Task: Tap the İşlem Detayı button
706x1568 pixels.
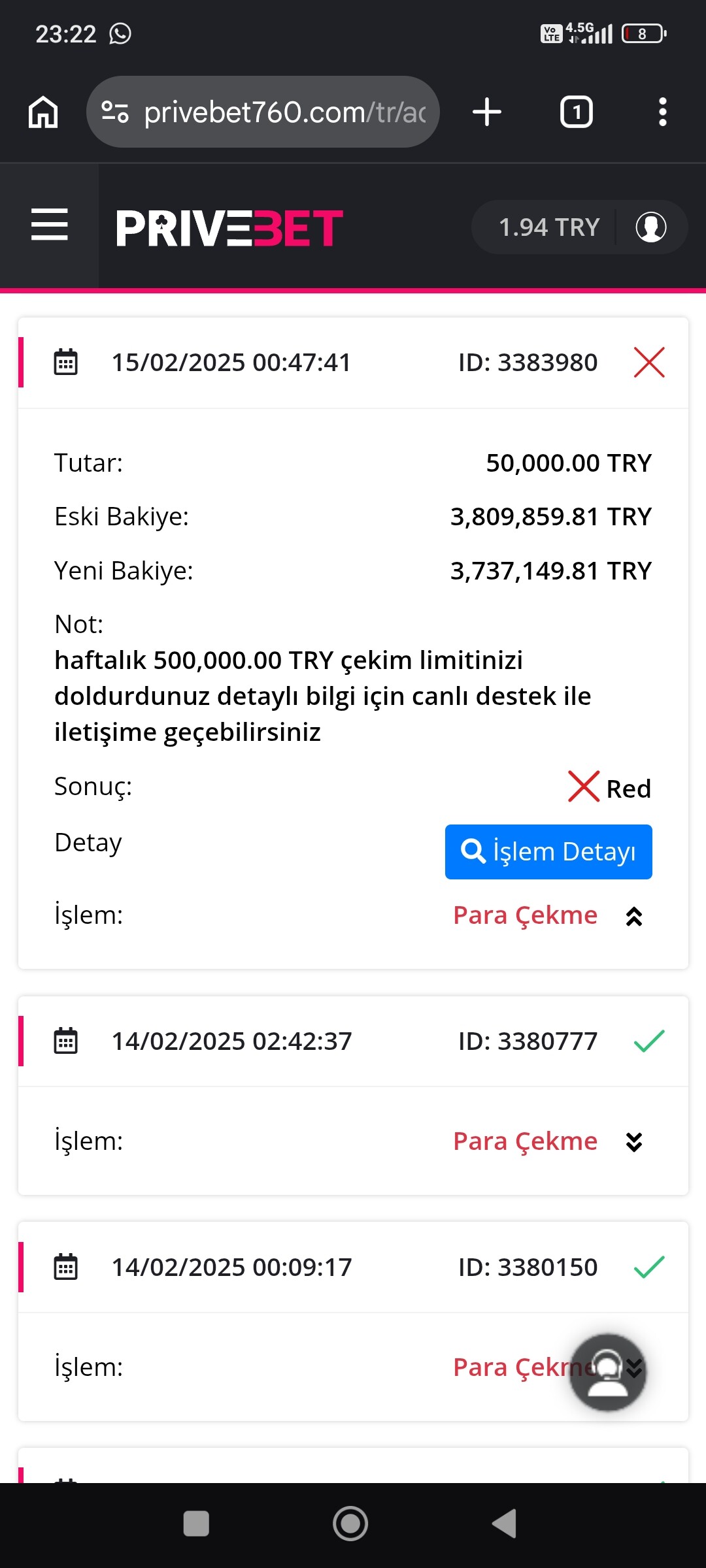Action: [548, 852]
